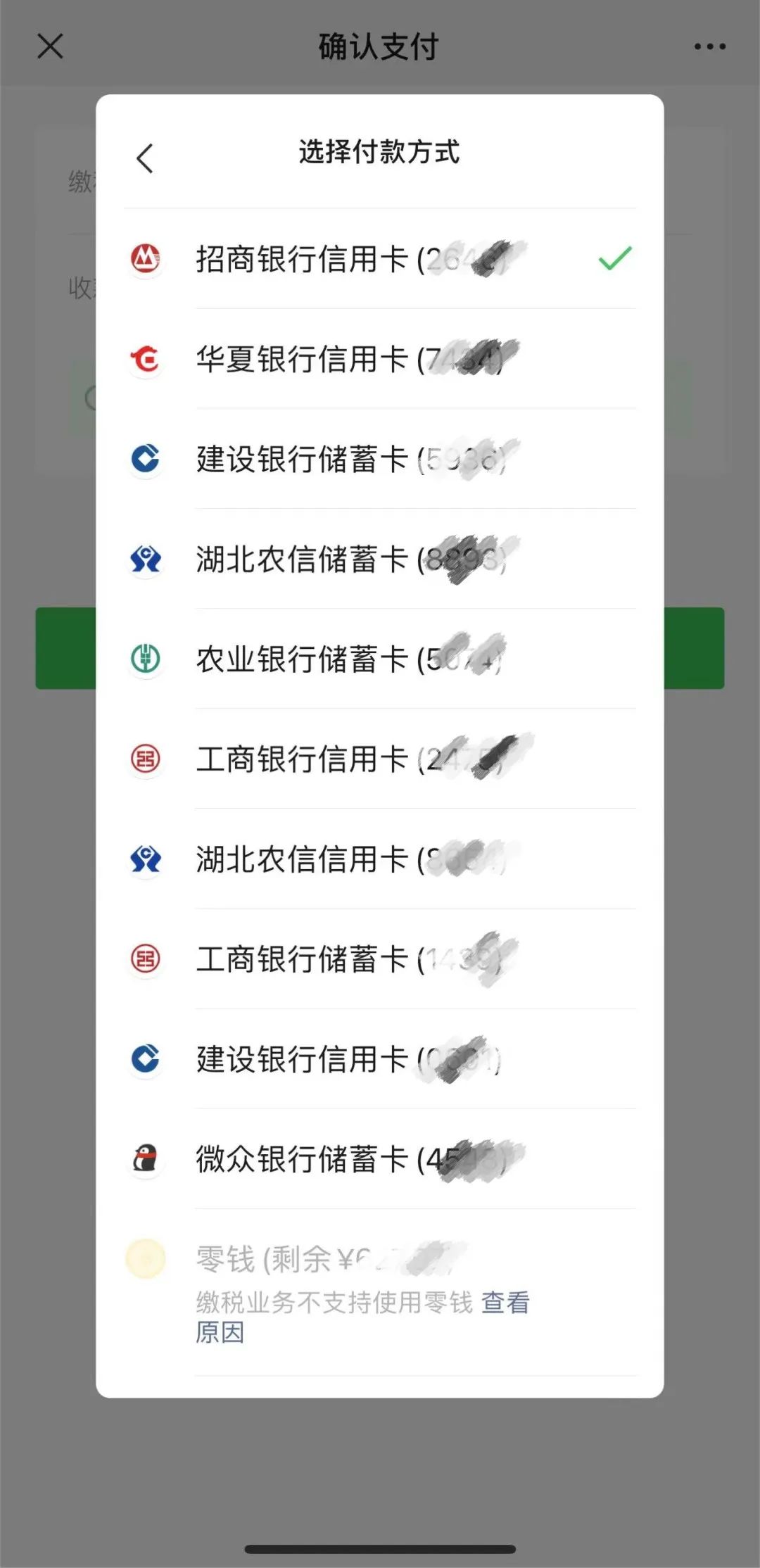Choose 工商银行信用卡
The height and width of the screenshot is (1568, 760).
click(380, 759)
